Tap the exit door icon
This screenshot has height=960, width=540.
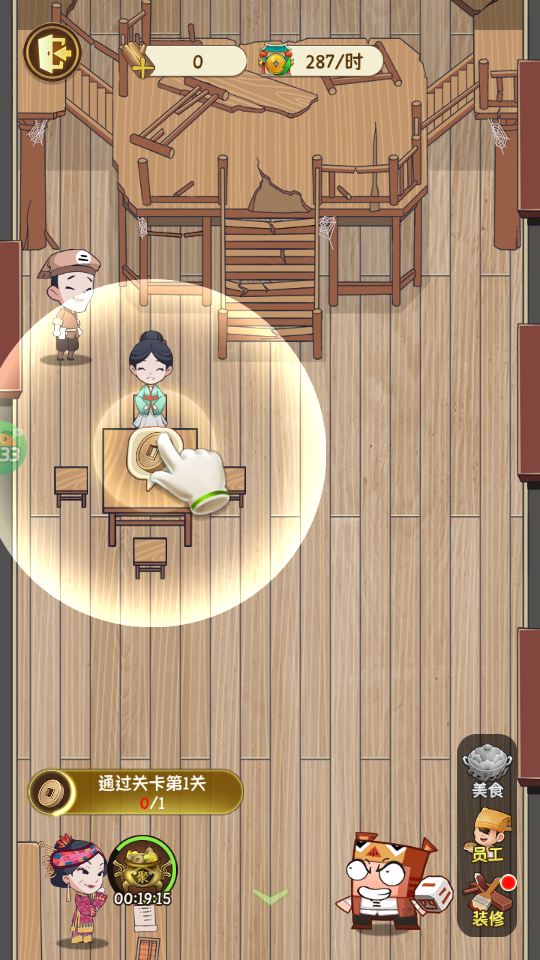(53, 53)
